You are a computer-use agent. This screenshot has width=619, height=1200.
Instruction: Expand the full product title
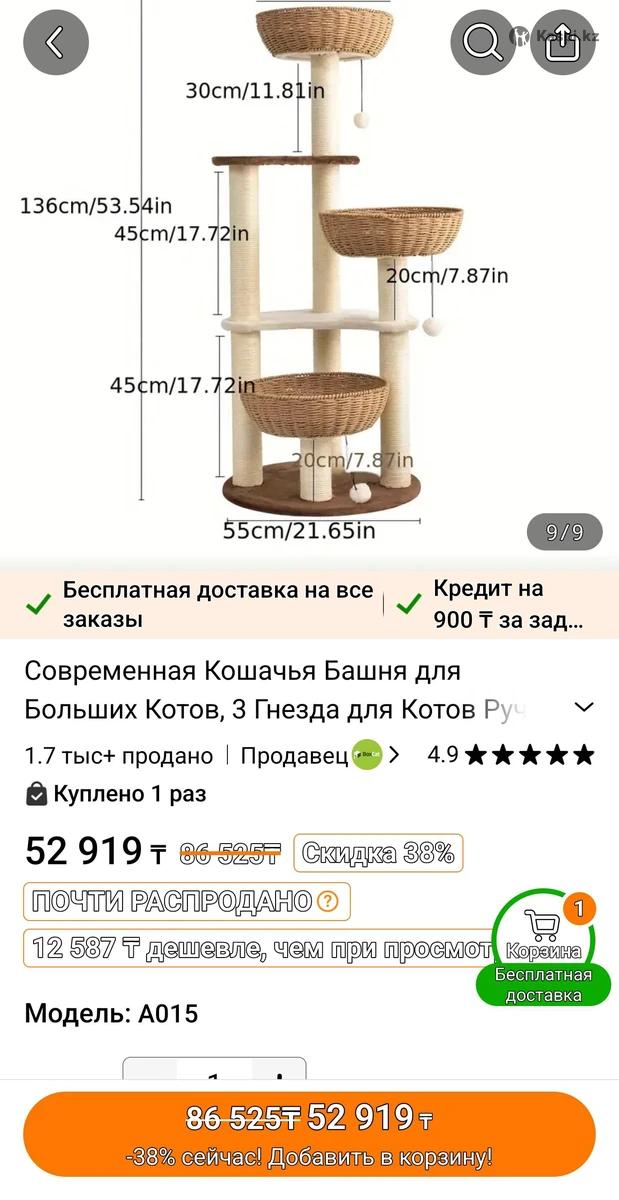click(585, 708)
